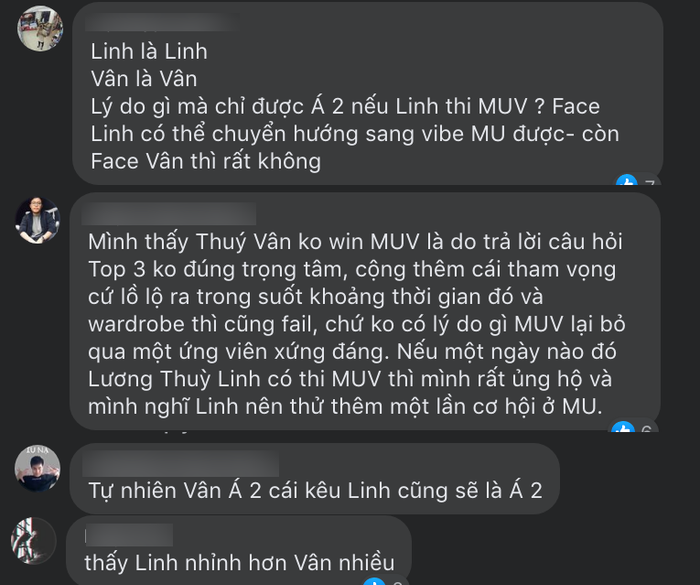Open avatar of 'Mình thấy Thuý Vân' commenter
Viewport: 700px width, 585px height.
(38, 218)
